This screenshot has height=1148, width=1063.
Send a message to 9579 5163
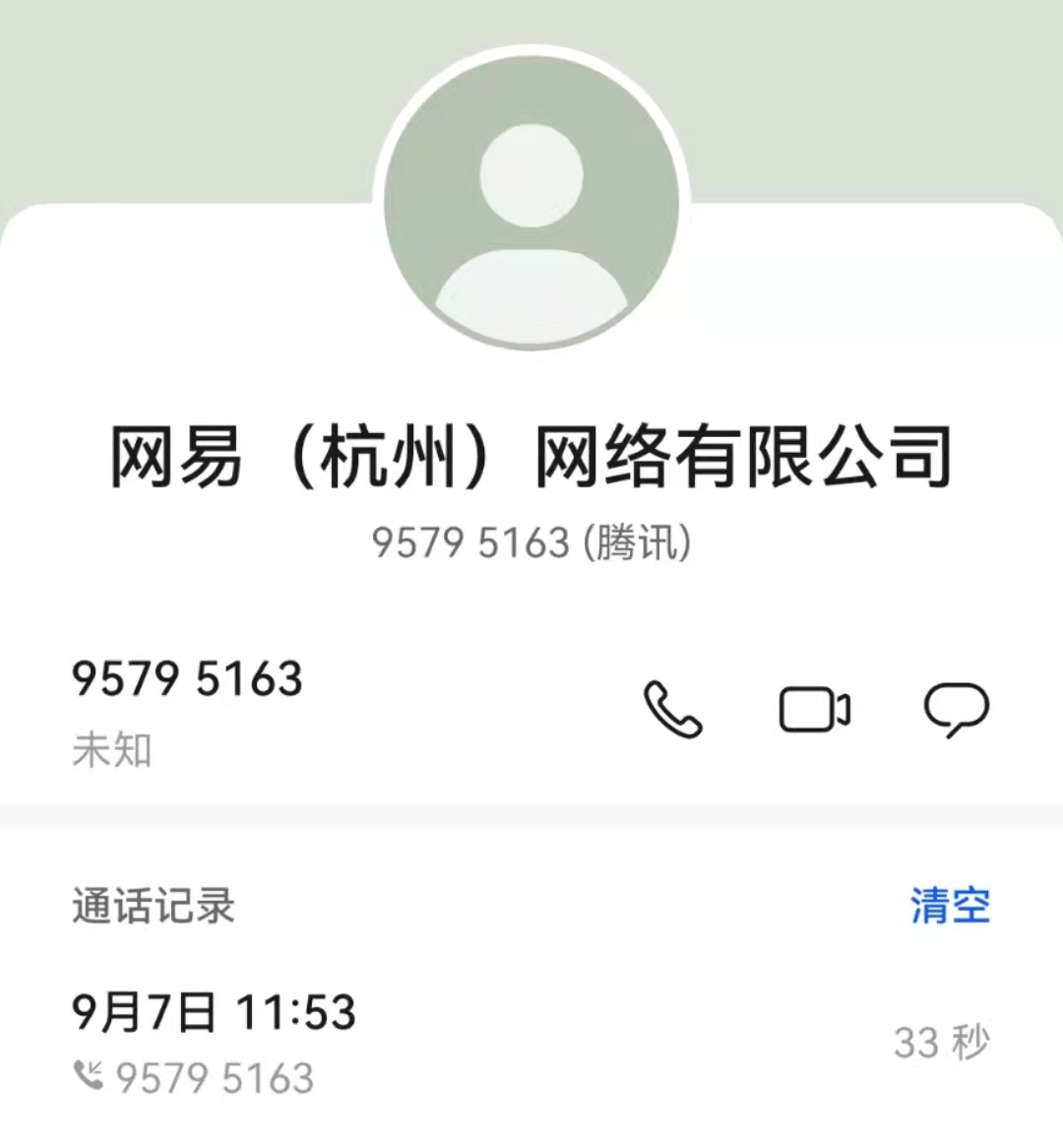(x=956, y=709)
